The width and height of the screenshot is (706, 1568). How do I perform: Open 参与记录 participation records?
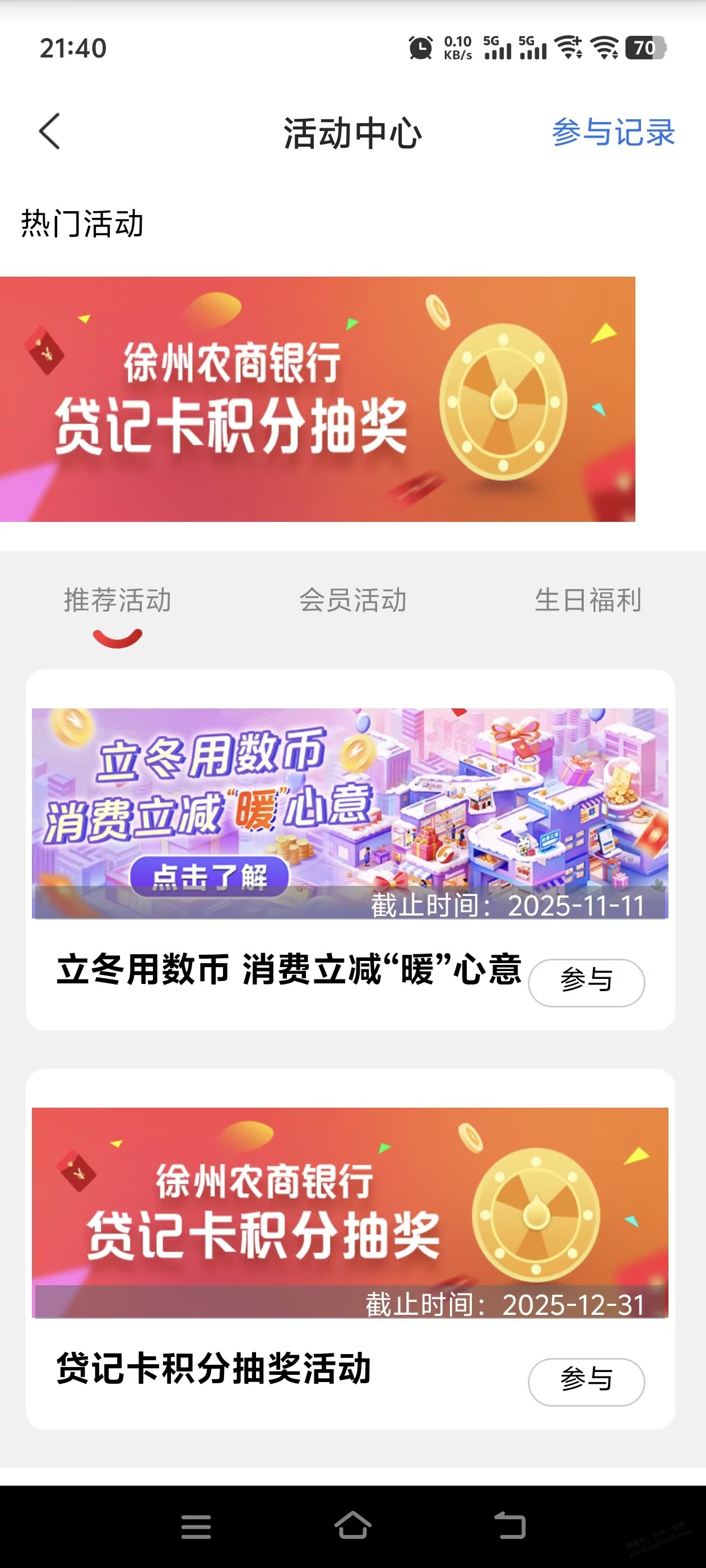pos(613,132)
